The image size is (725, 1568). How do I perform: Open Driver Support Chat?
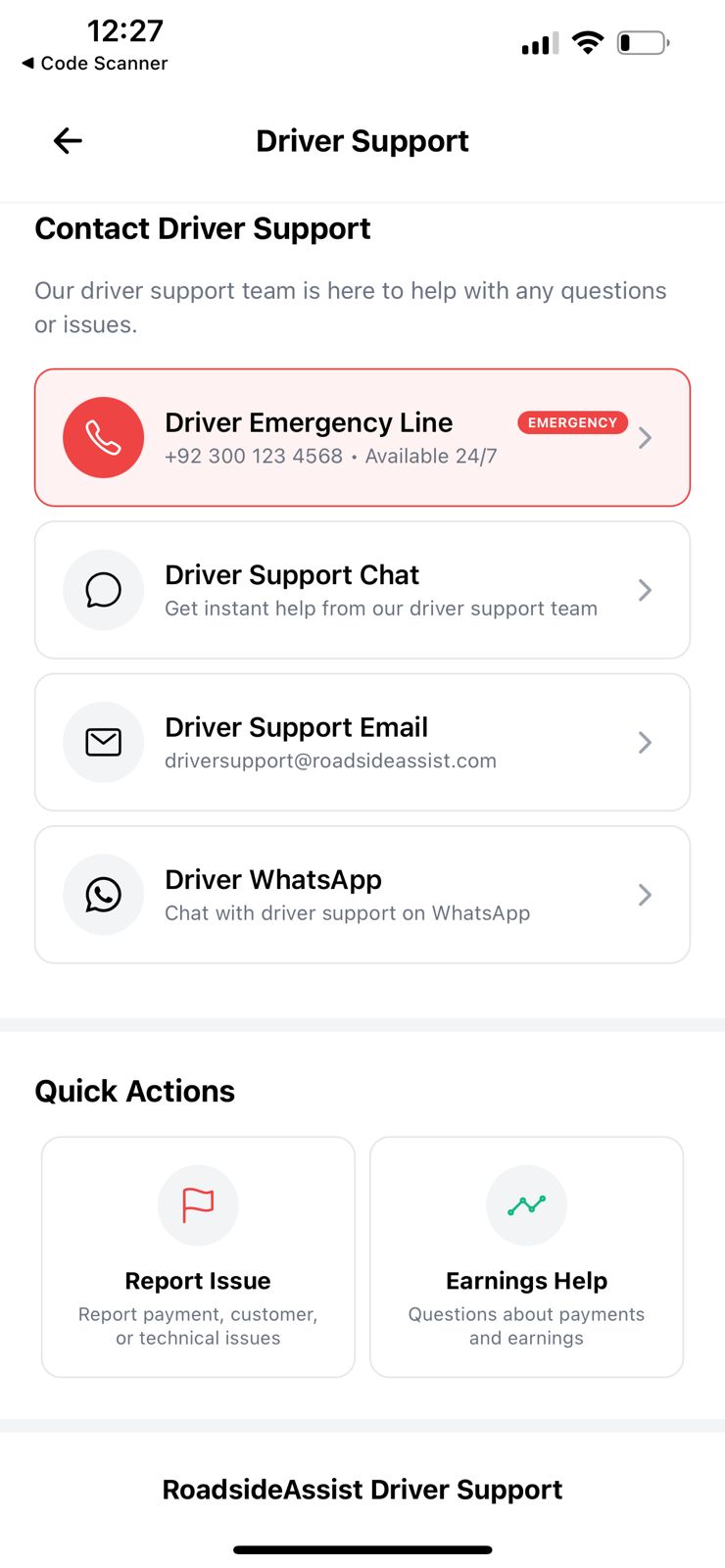point(362,590)
